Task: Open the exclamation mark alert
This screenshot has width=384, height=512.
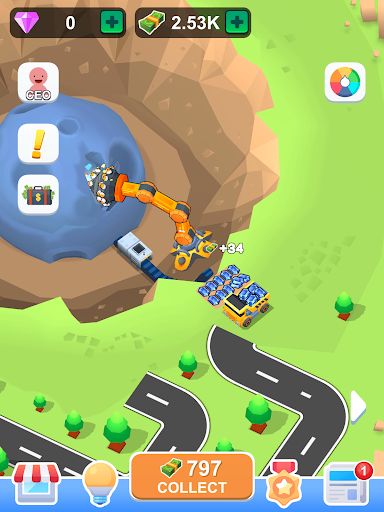Action: 38,144
